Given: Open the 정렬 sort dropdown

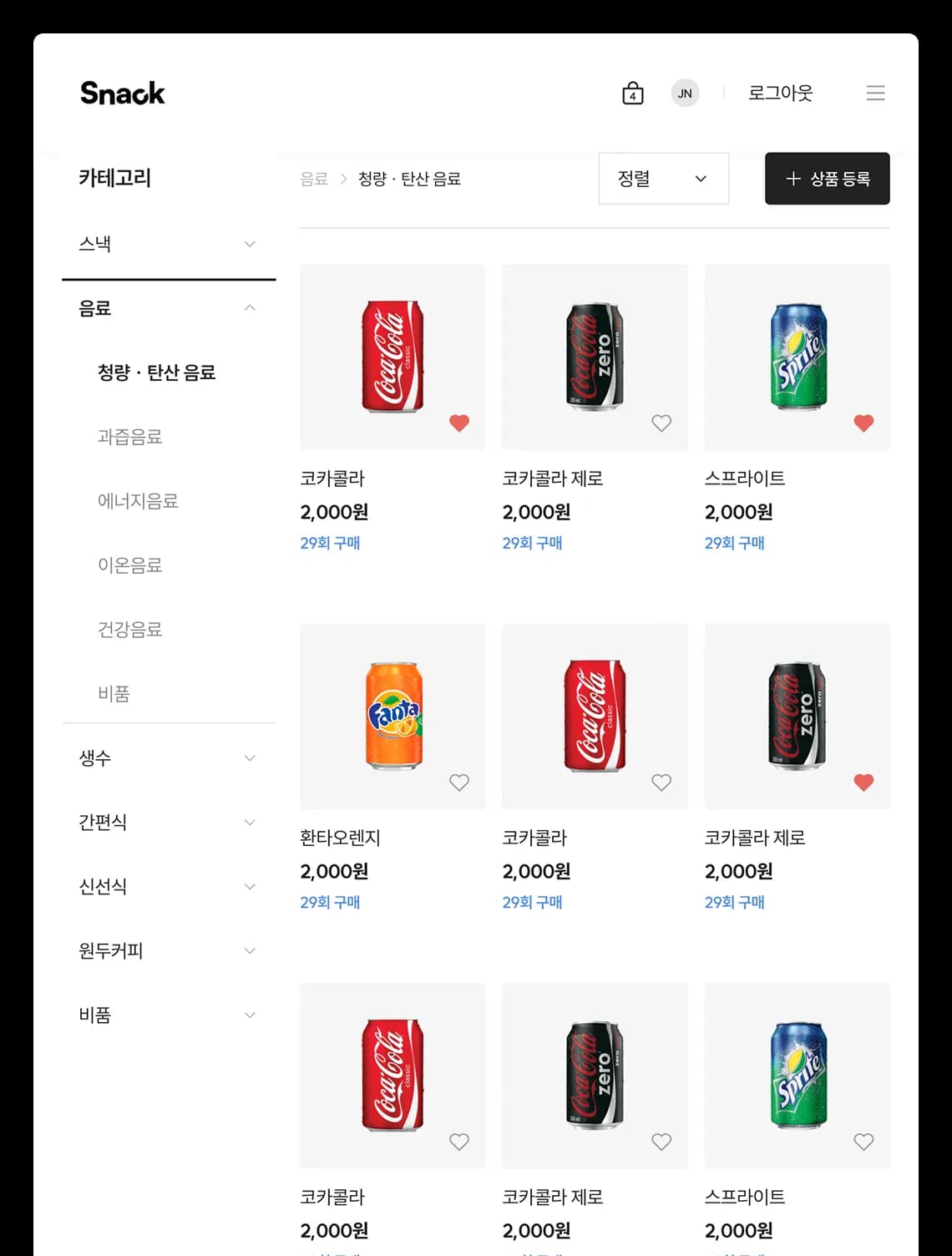Looking at the screenshot, I should tap(663, 179).
